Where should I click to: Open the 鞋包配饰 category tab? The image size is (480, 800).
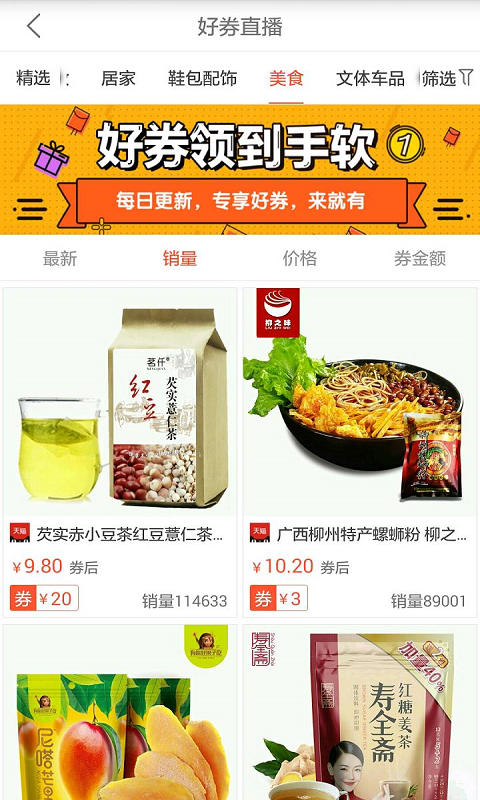[x=203, y=79]
